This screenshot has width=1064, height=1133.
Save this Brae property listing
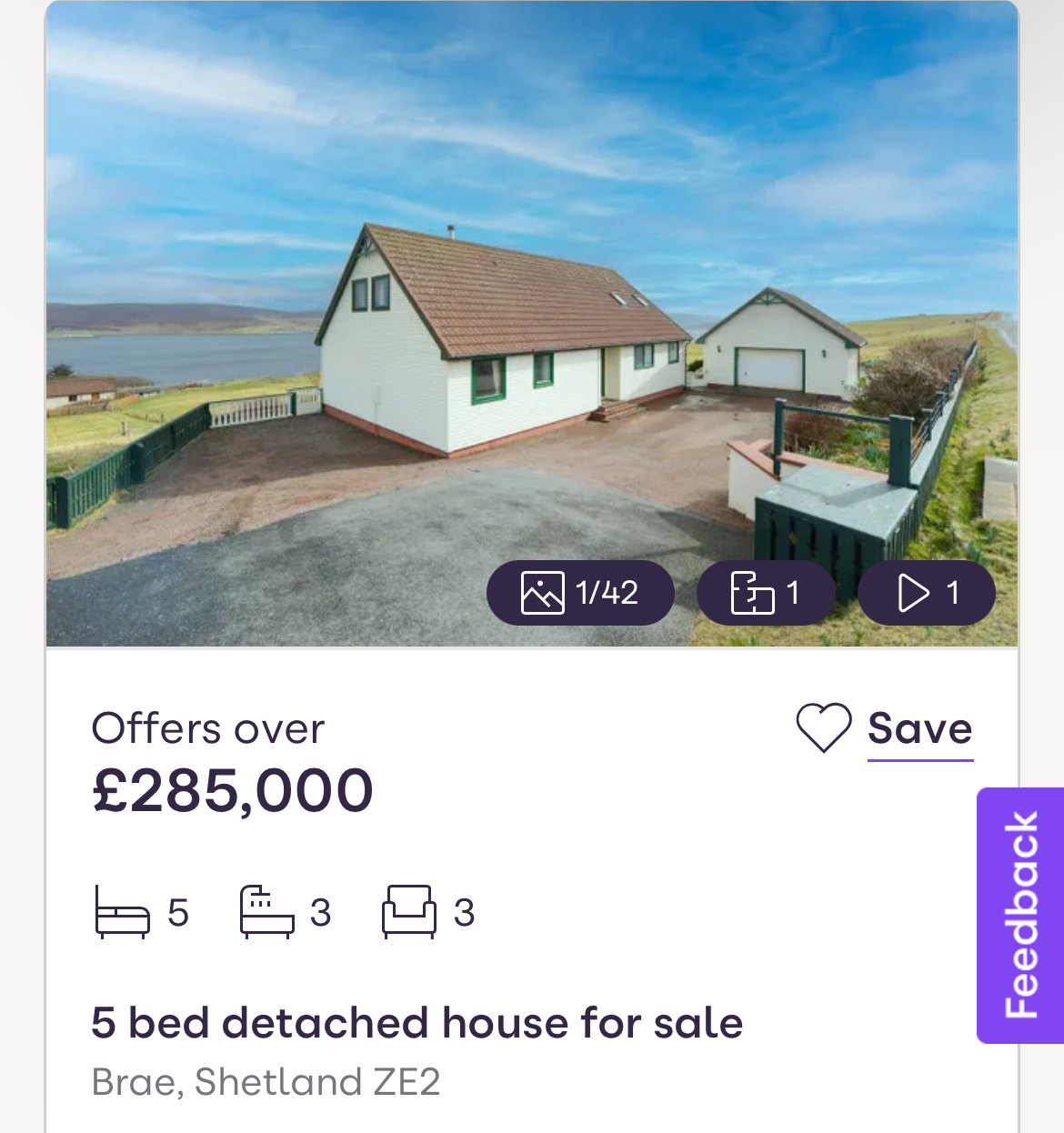point(885,728)
